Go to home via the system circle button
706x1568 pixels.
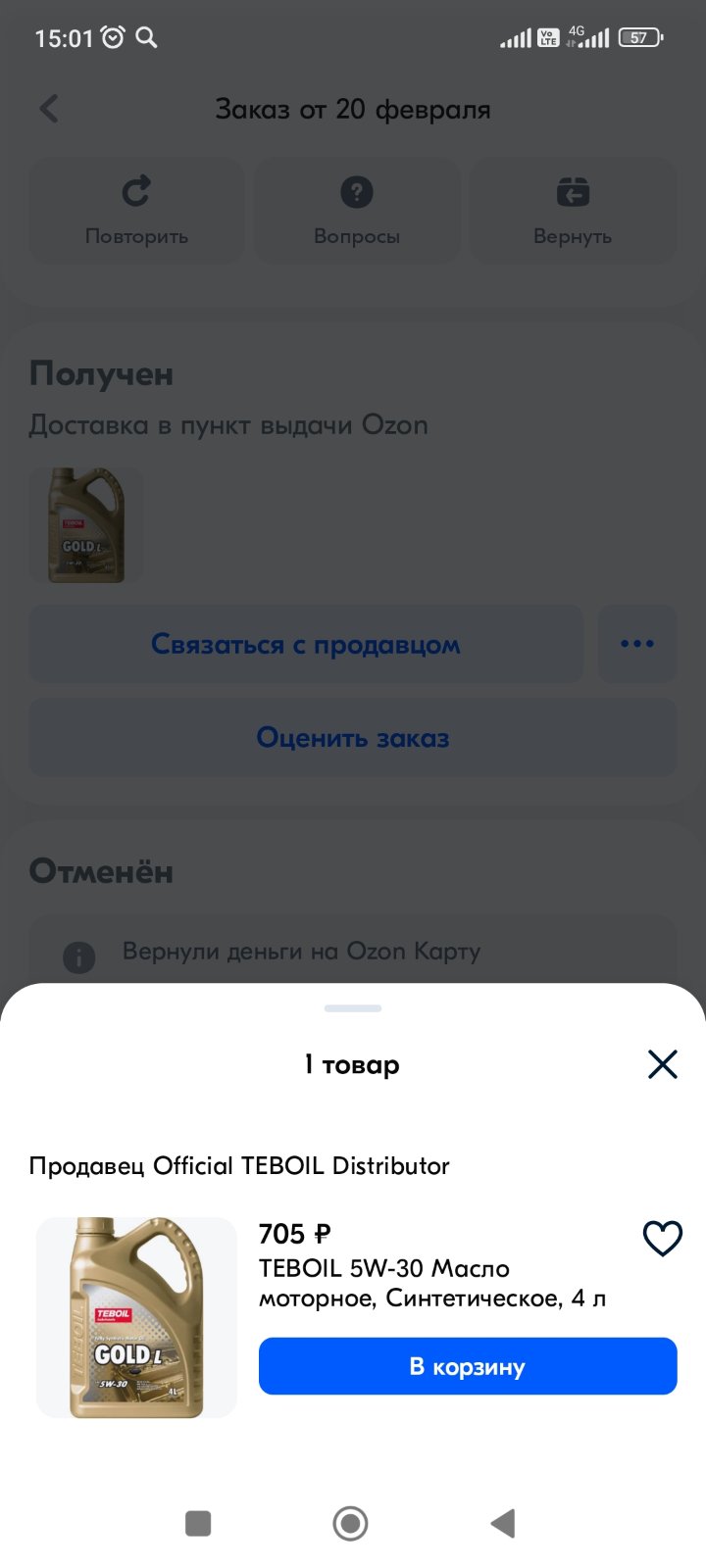tap(350, 1523)
